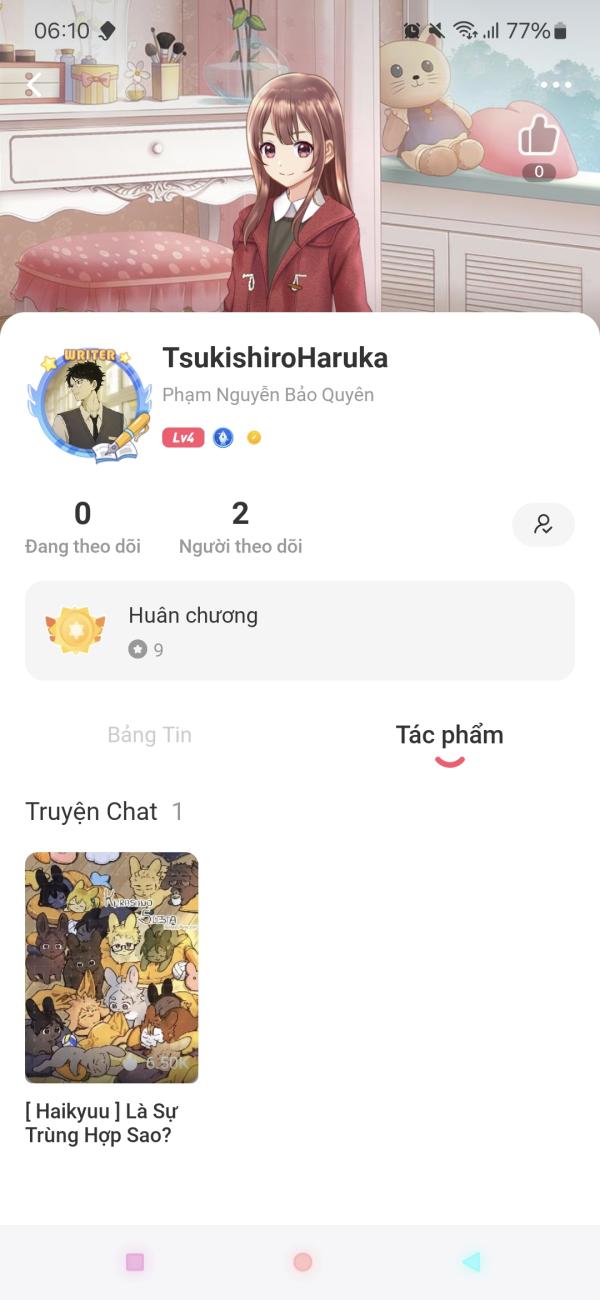Tap the system back button

471,1262
